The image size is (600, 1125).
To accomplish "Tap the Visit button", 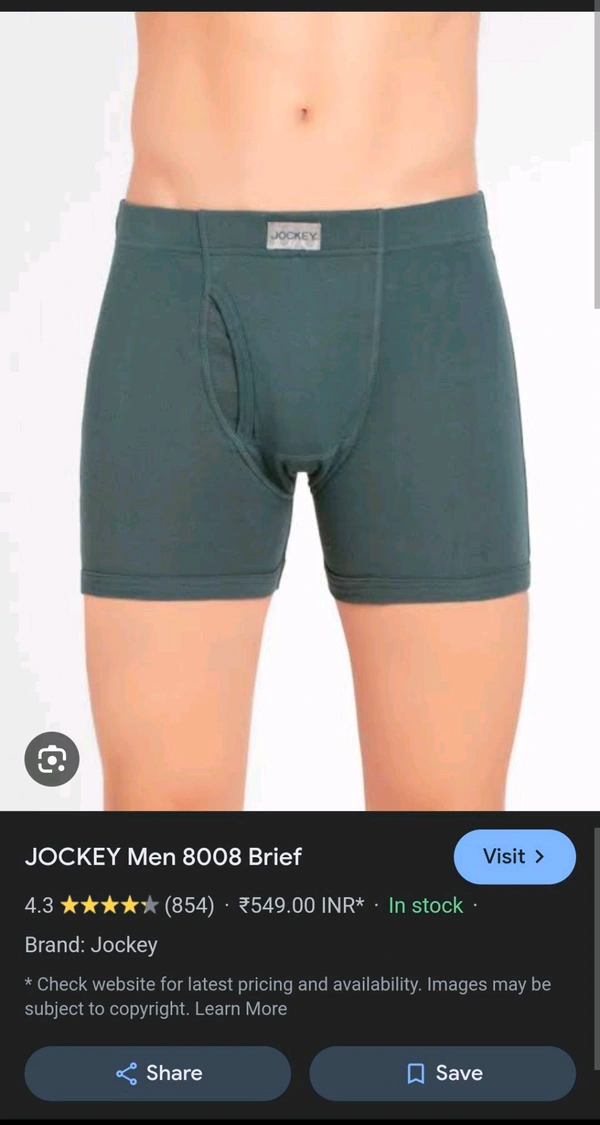I will pos(514,857).
